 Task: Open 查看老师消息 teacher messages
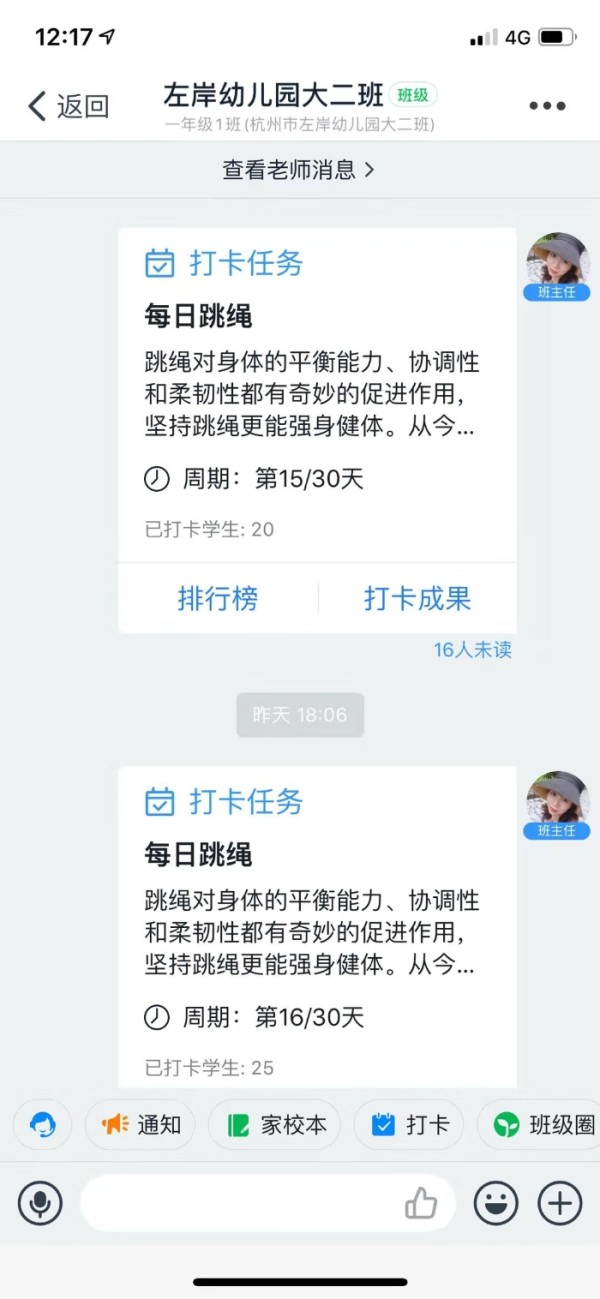298,170
